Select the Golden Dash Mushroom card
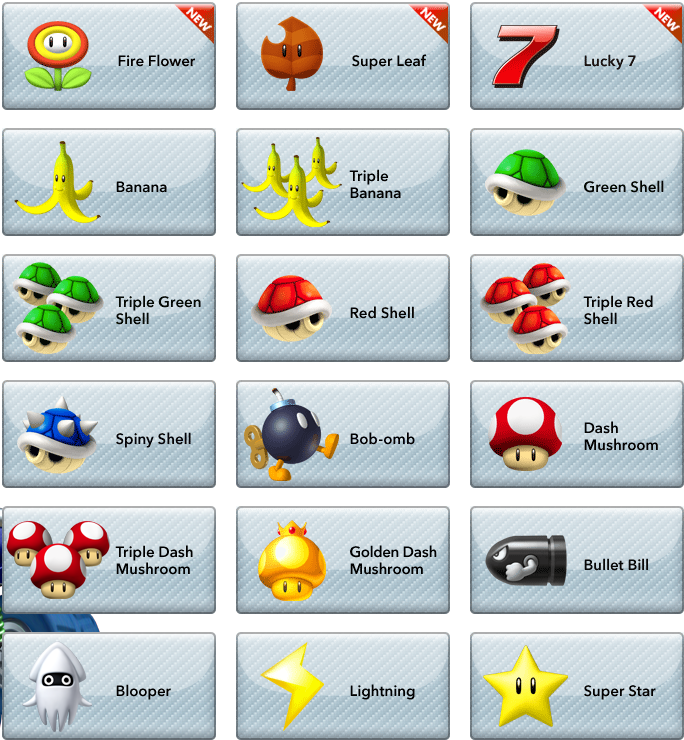 click(343, 560)
